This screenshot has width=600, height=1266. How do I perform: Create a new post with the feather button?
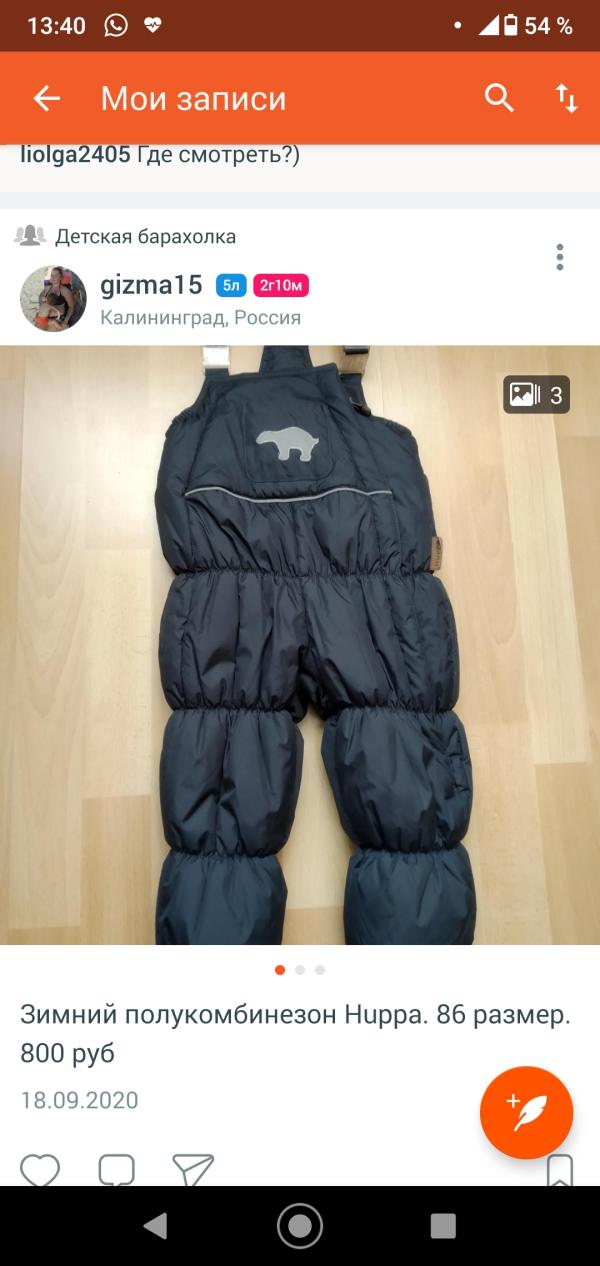526,1112
